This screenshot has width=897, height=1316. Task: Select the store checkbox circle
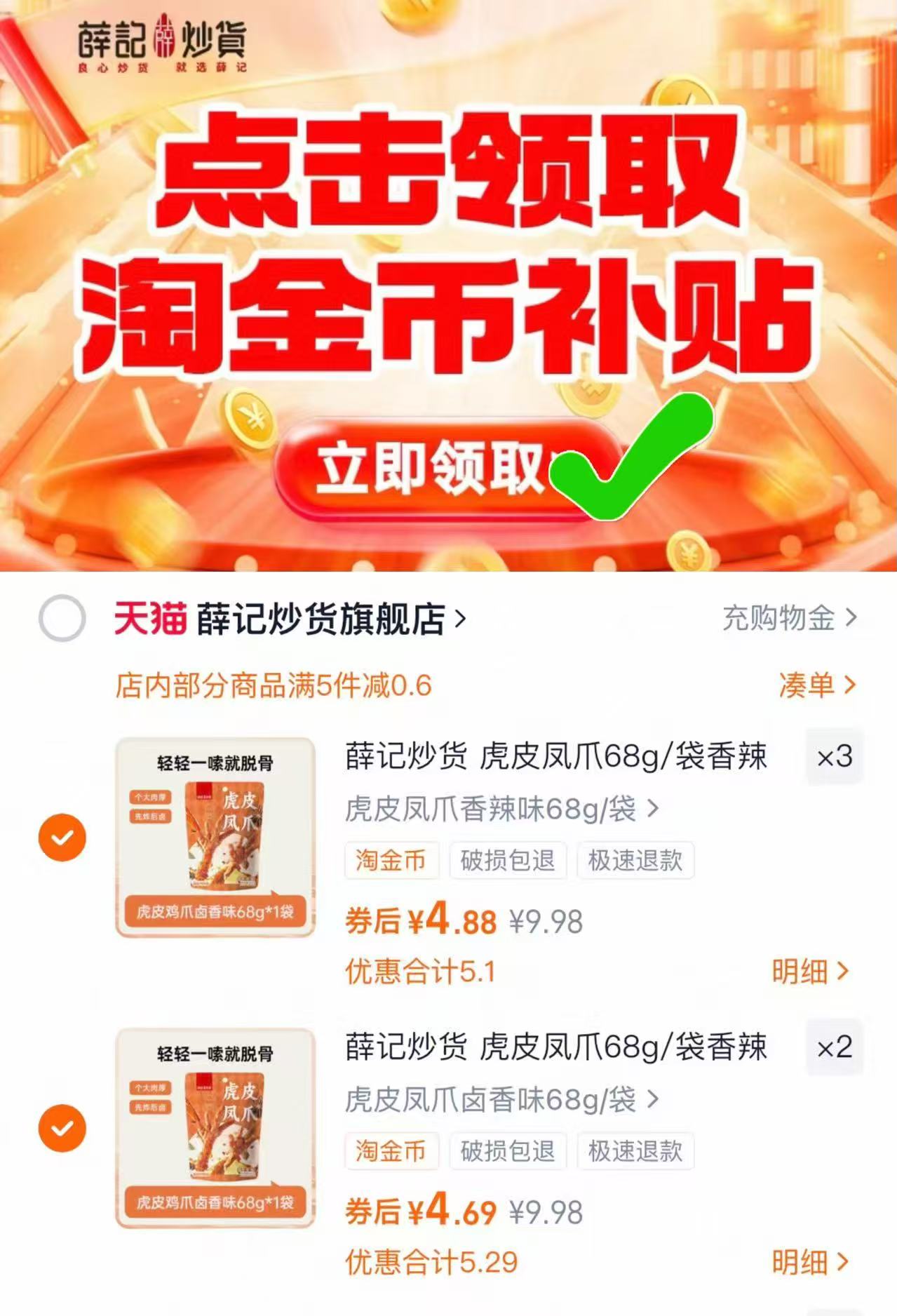coord(63,620)
